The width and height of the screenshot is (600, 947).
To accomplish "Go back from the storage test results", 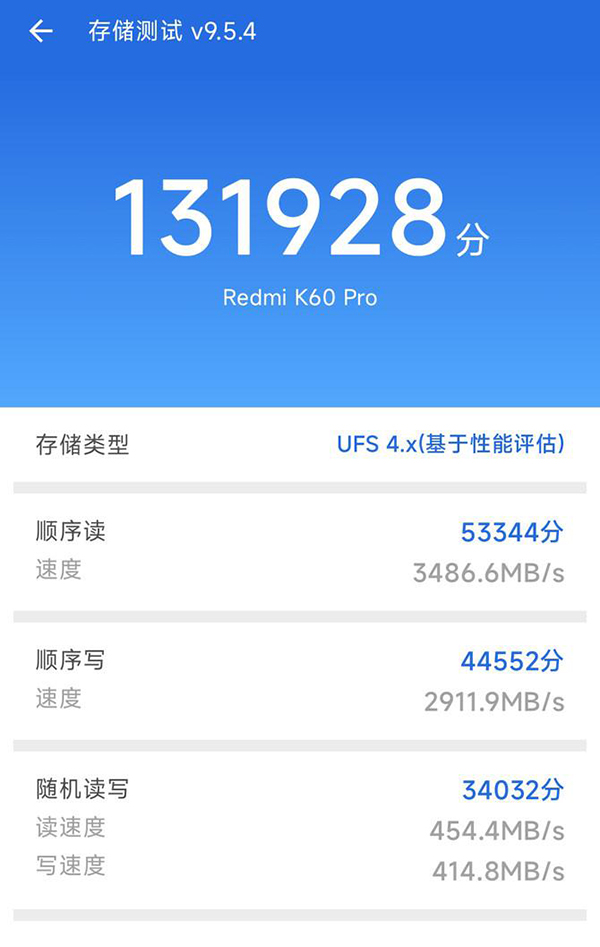I will click(41, 32).
